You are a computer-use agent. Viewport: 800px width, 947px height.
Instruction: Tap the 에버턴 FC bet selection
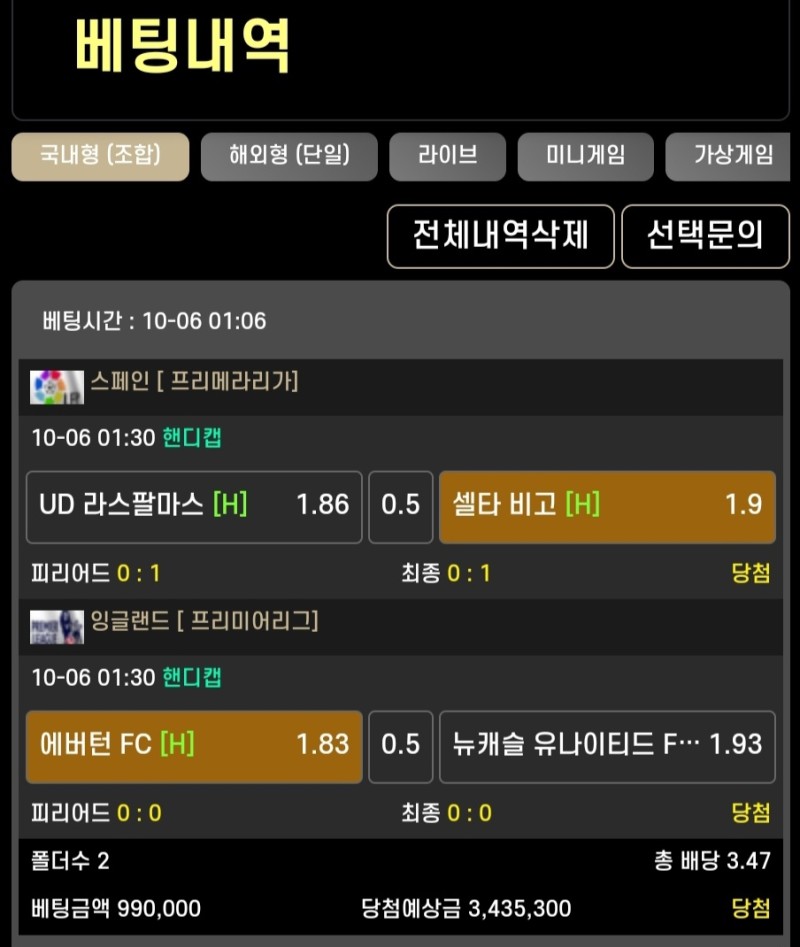[x=194, y=746]
